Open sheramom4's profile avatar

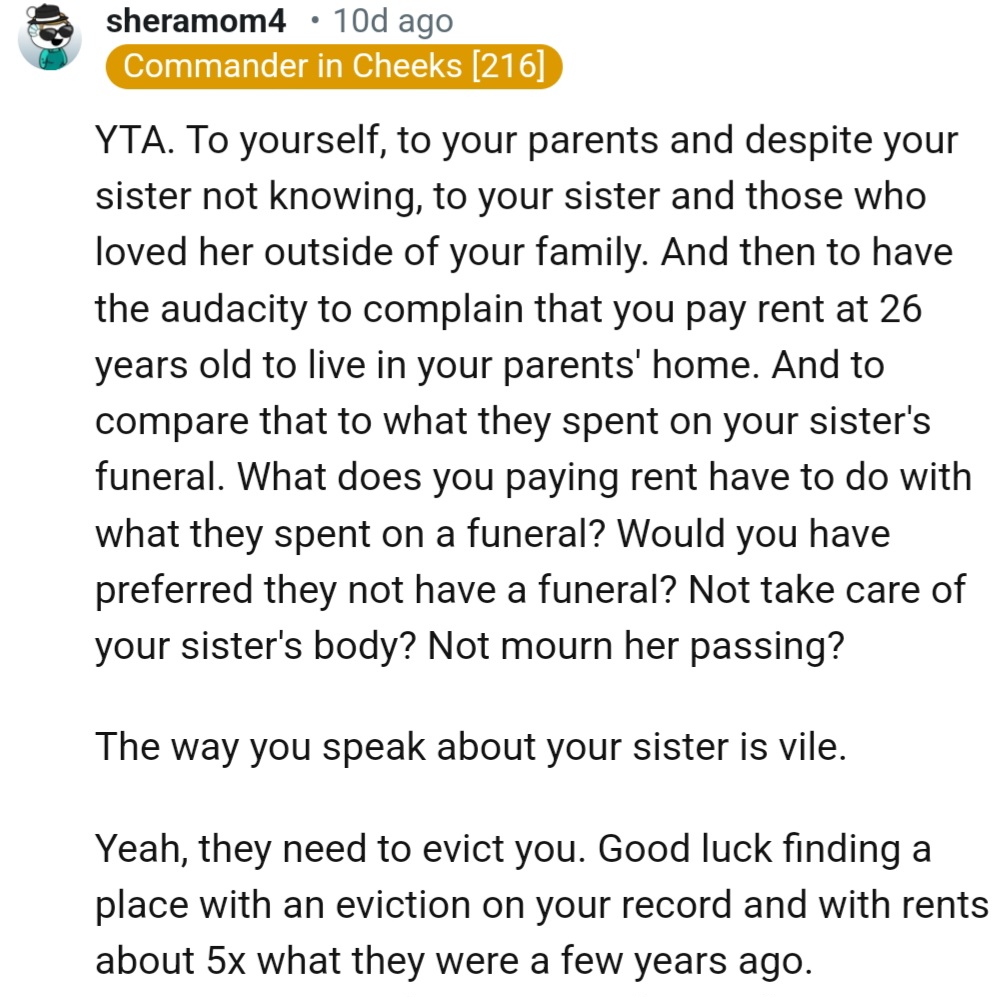click(x=50, y=37)
